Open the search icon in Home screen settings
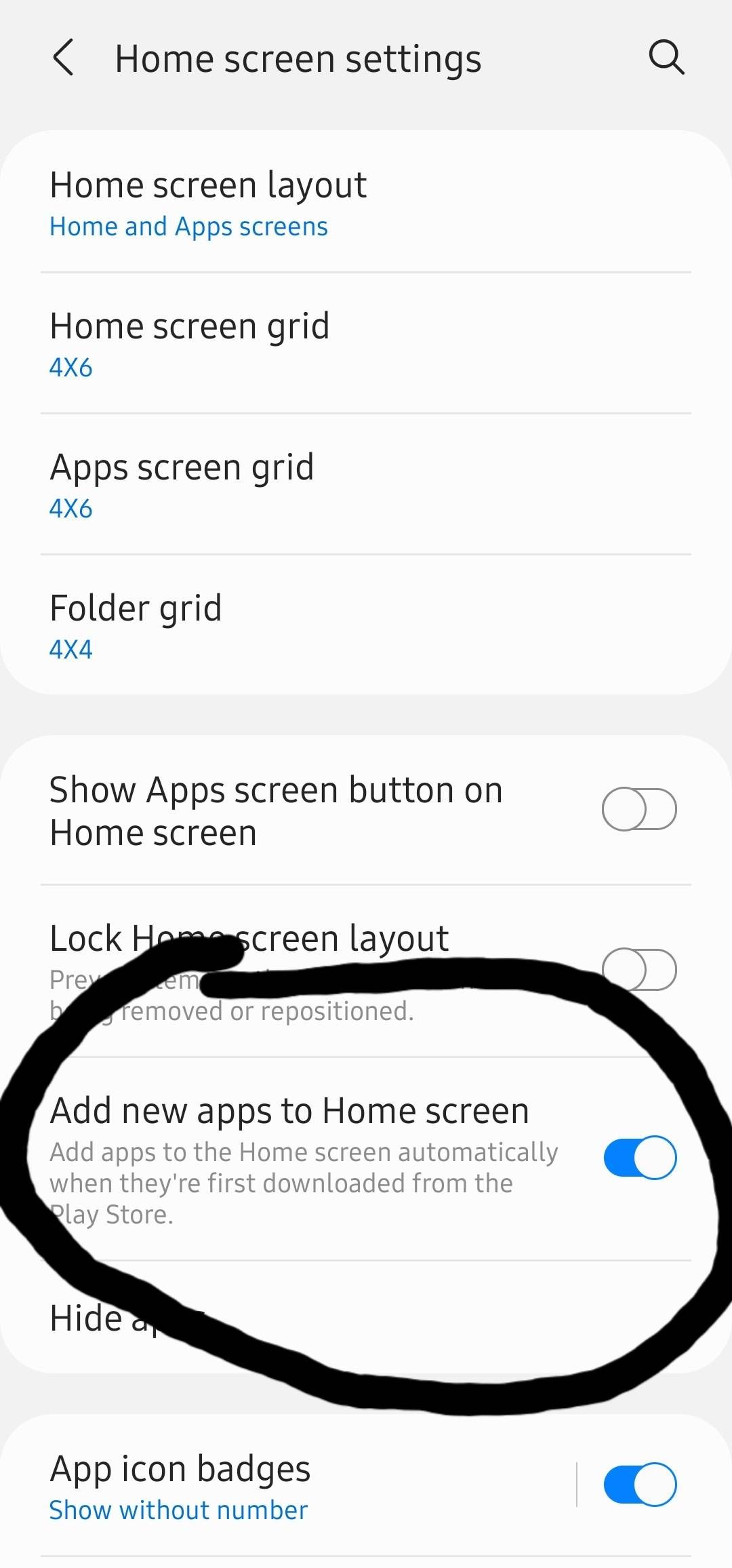732x1568 pixels. (667, 58)
